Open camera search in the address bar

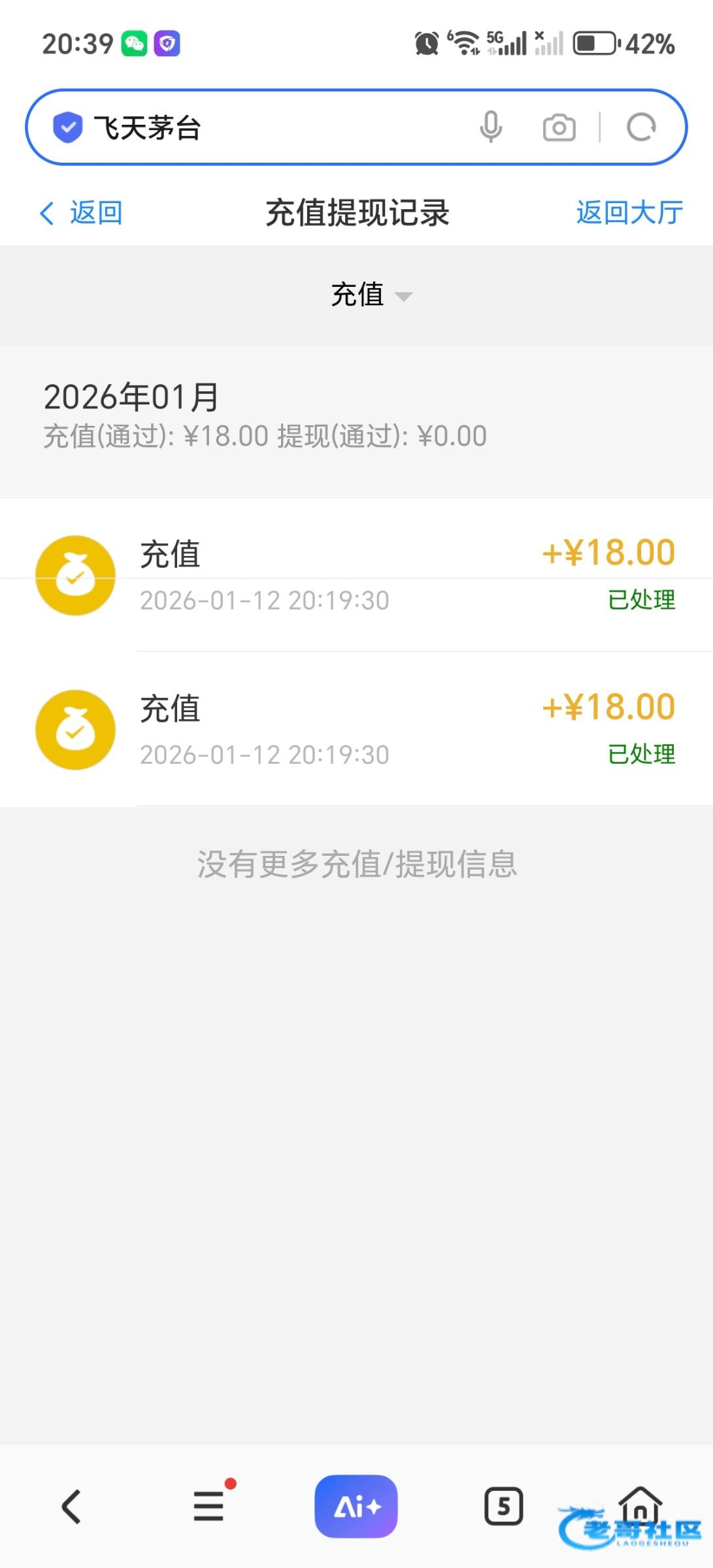point(559,127)
